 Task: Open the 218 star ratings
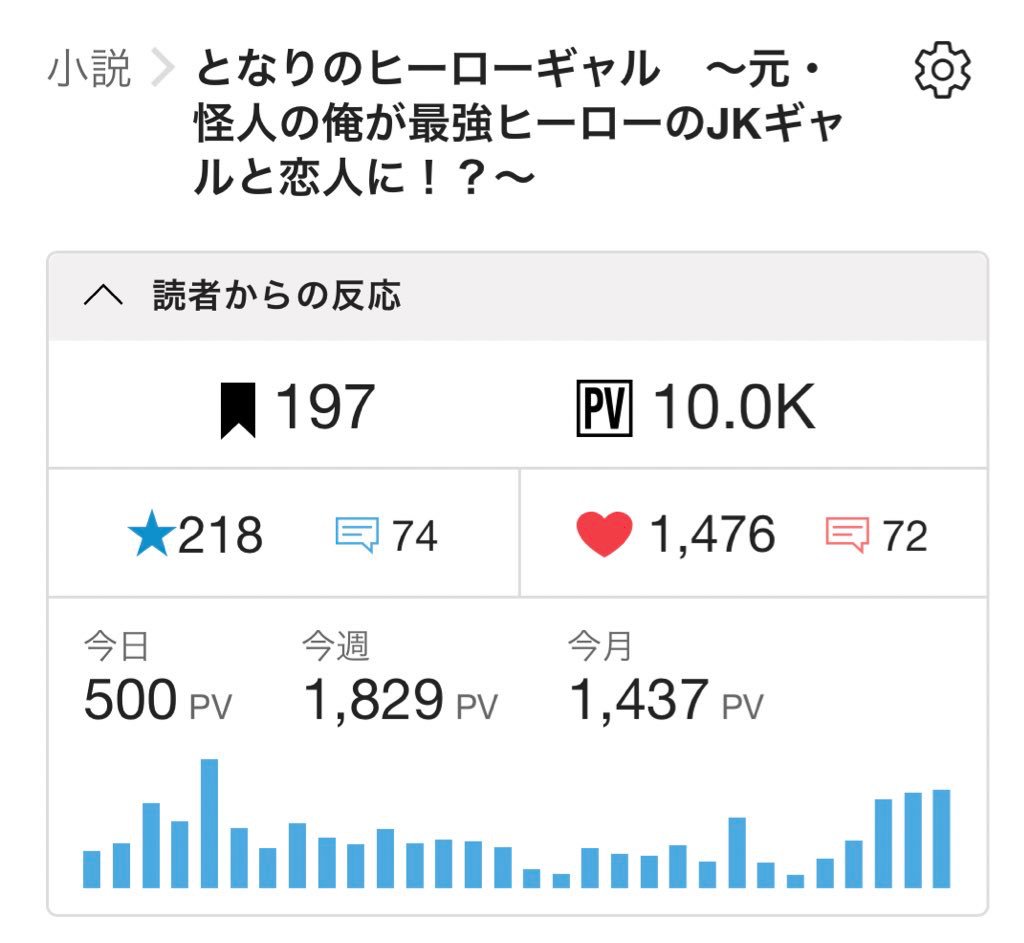click(x=197, y=535)
